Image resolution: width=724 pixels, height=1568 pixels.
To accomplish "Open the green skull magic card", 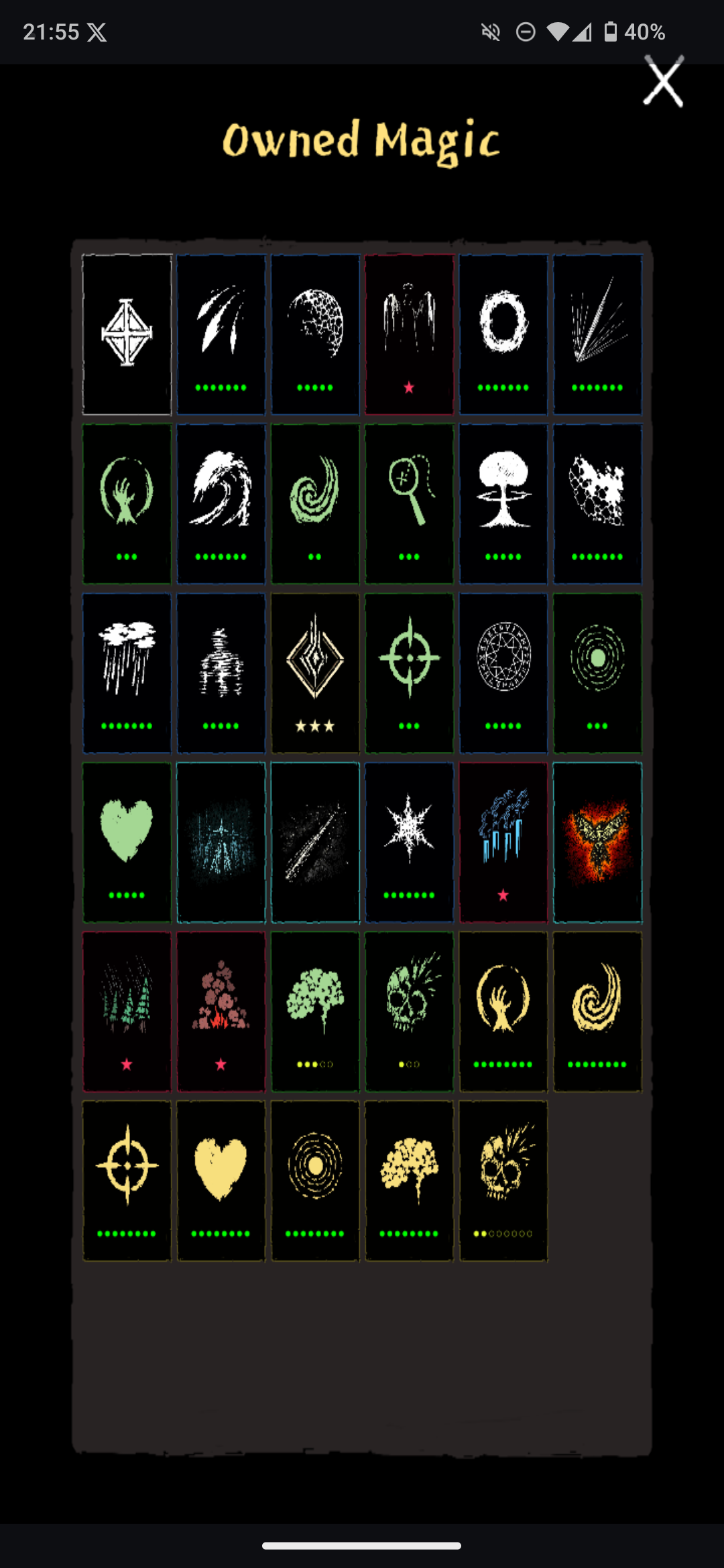I will tap(409, 1010).
